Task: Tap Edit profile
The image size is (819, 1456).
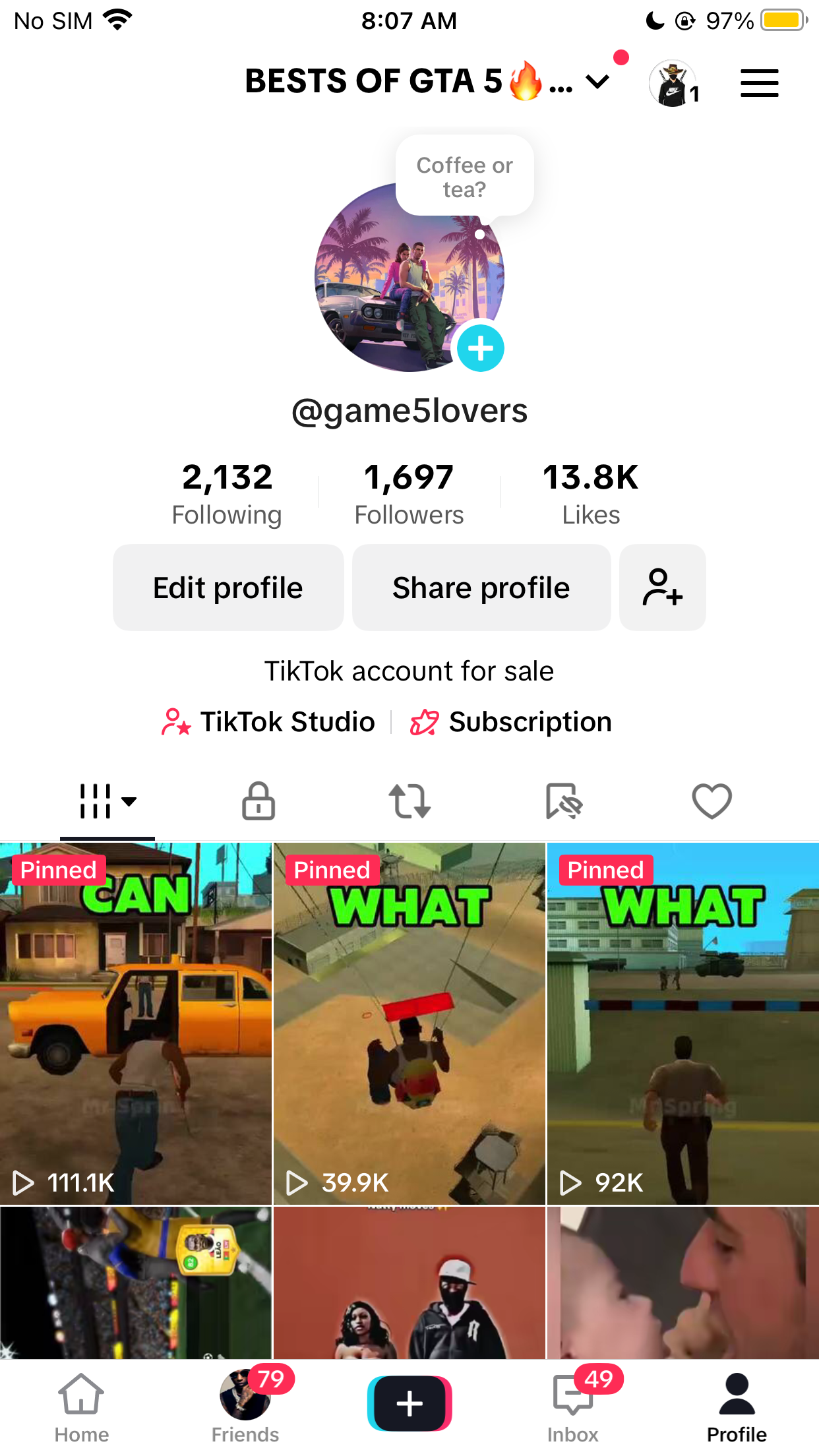Action: [228, 588]
